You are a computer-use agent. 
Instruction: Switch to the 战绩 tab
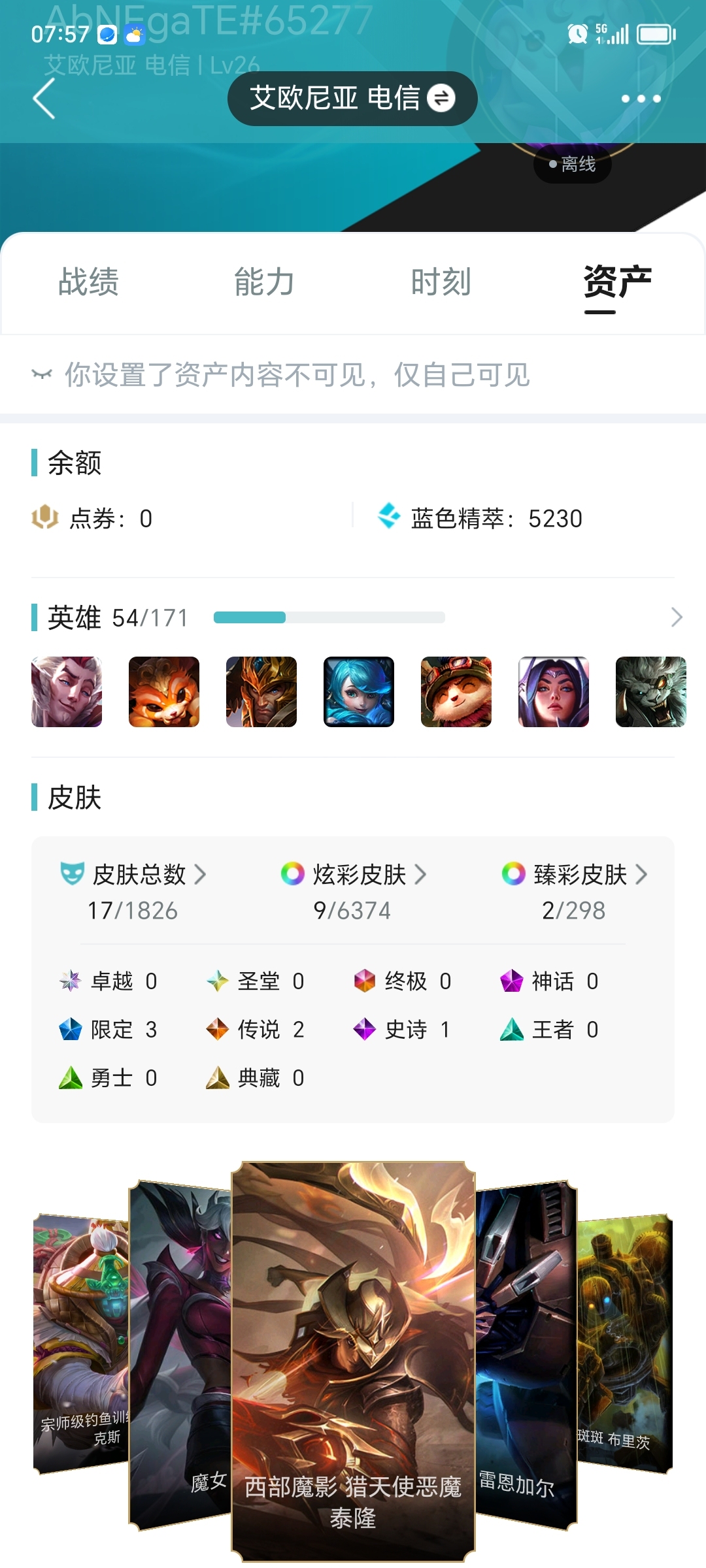pos(89,282)
